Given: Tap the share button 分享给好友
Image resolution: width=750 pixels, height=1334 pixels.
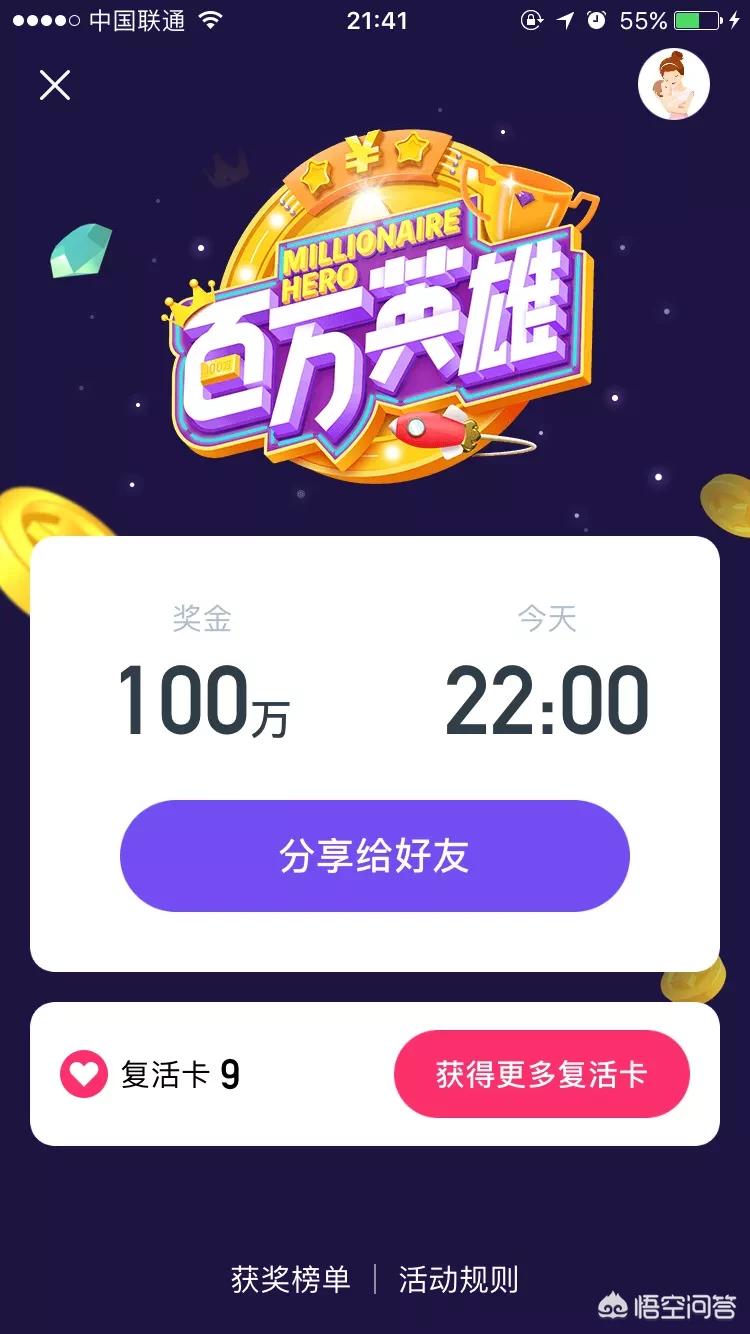Looking at the screenshot, I should point(375,856).
